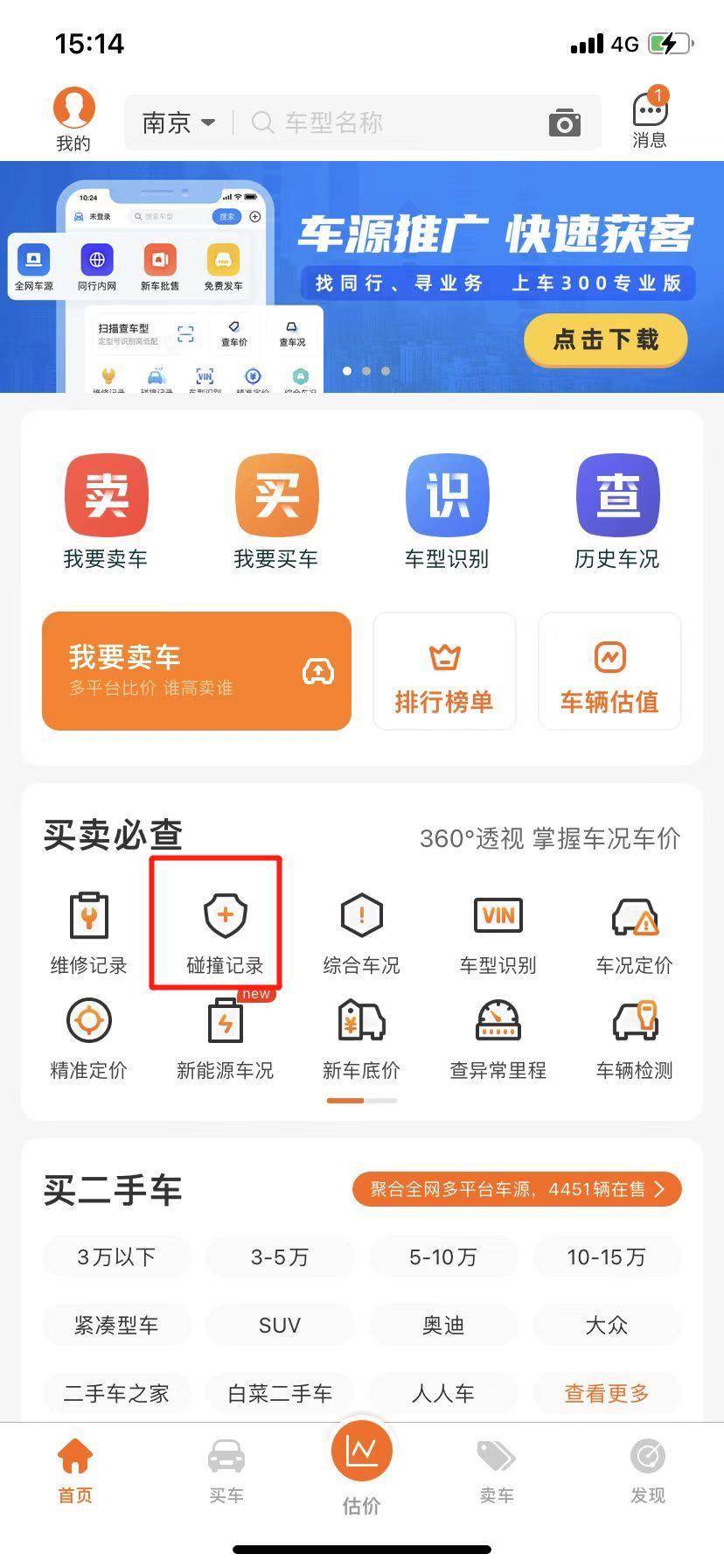Switch to the 估价 center tab
Image resolution: width=724 pixels, height=1568 pixels.
(x=361, y=1470)
